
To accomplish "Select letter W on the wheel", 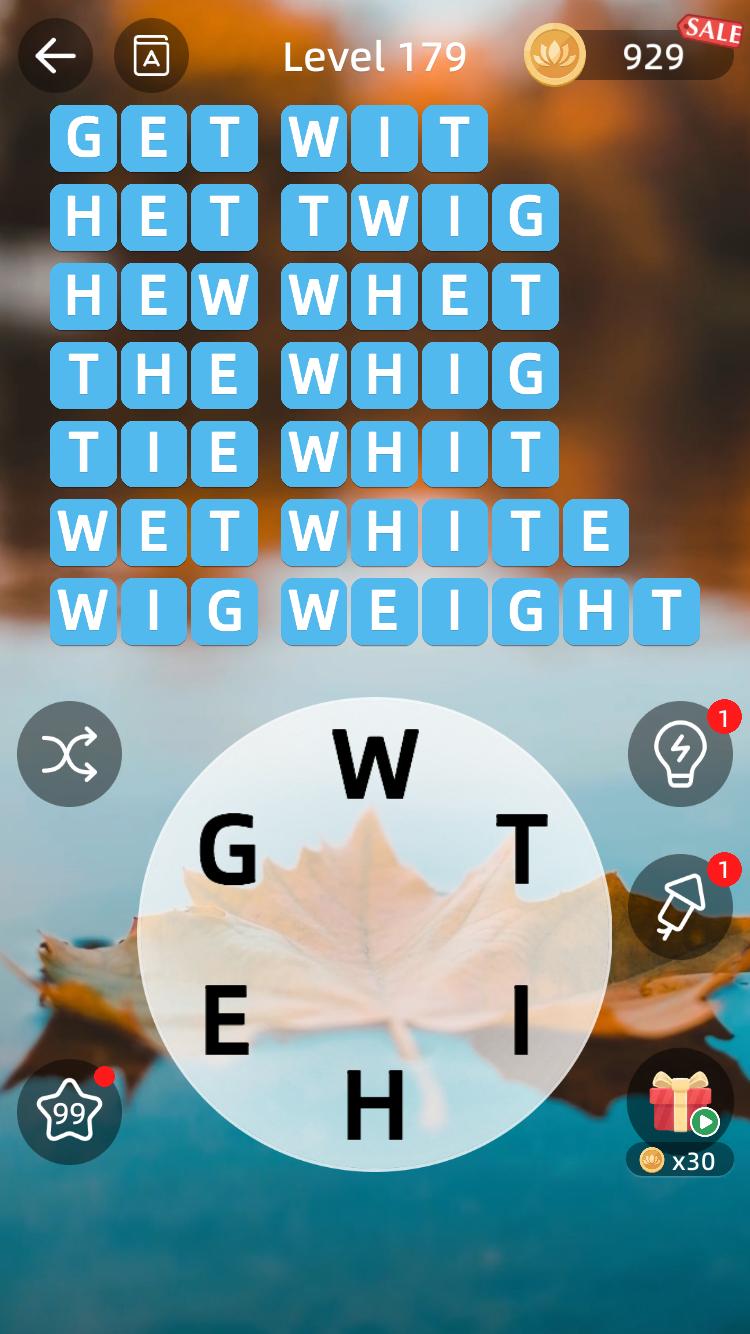I will 375,764.
